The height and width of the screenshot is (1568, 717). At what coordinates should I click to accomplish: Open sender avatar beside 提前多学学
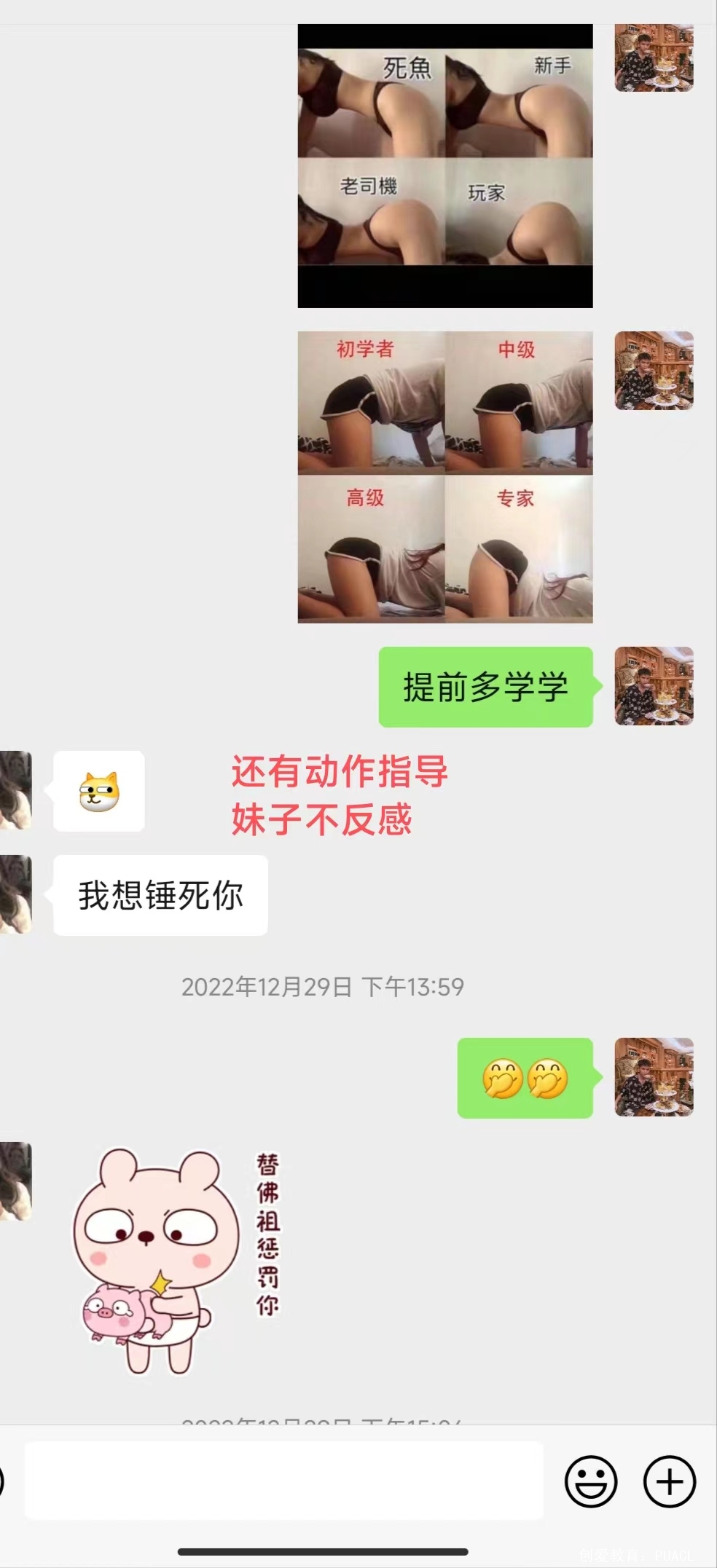coord(654,686)
